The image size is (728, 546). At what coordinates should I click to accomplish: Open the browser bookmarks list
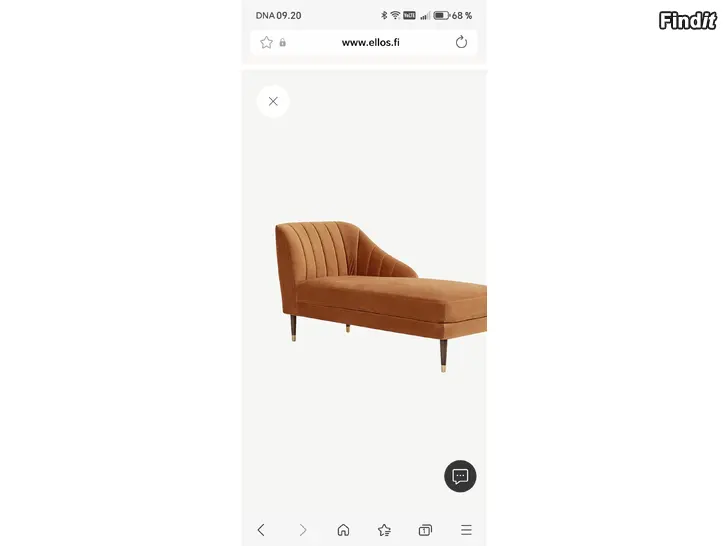click(384, 530)
